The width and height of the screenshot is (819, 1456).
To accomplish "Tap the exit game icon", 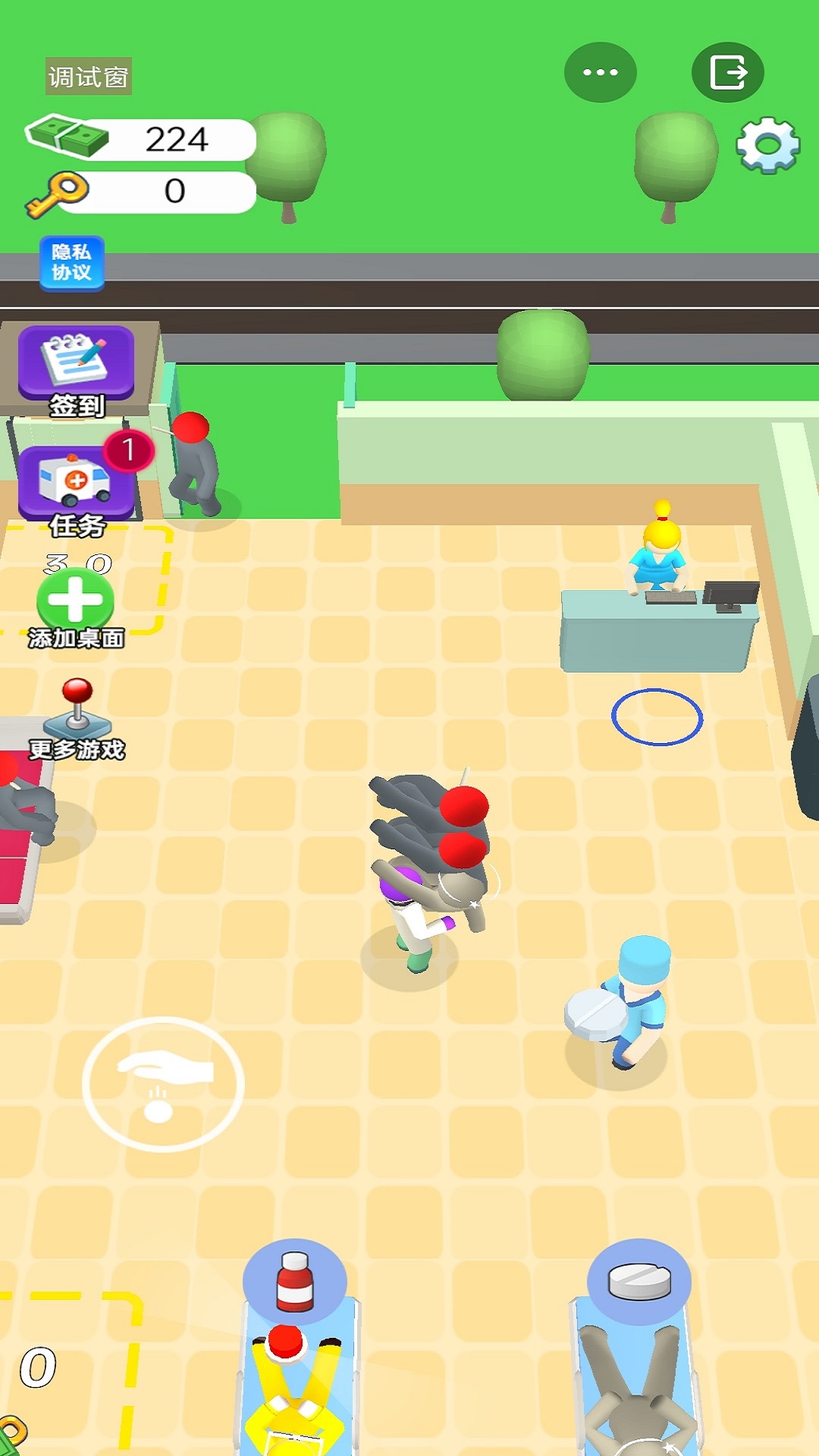I will (x=727, y=73).
